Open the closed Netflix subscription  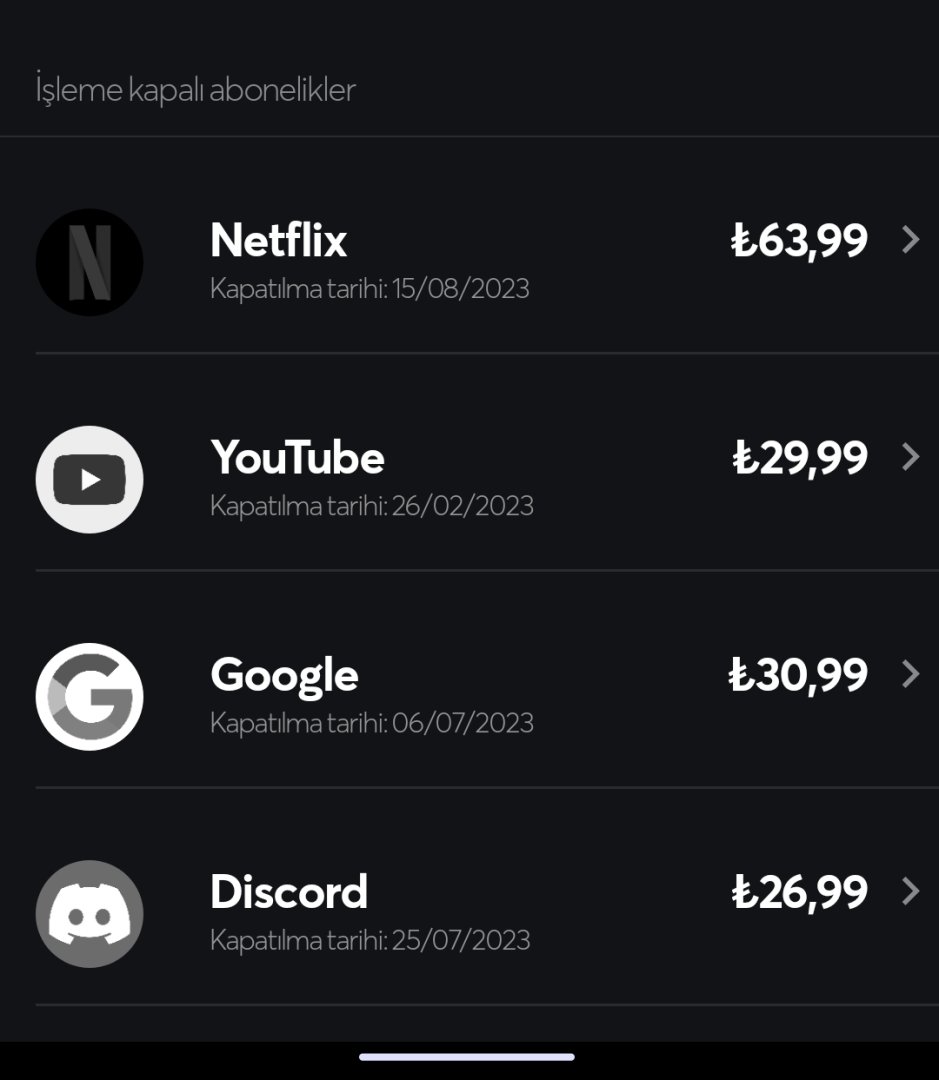point(469,260)
